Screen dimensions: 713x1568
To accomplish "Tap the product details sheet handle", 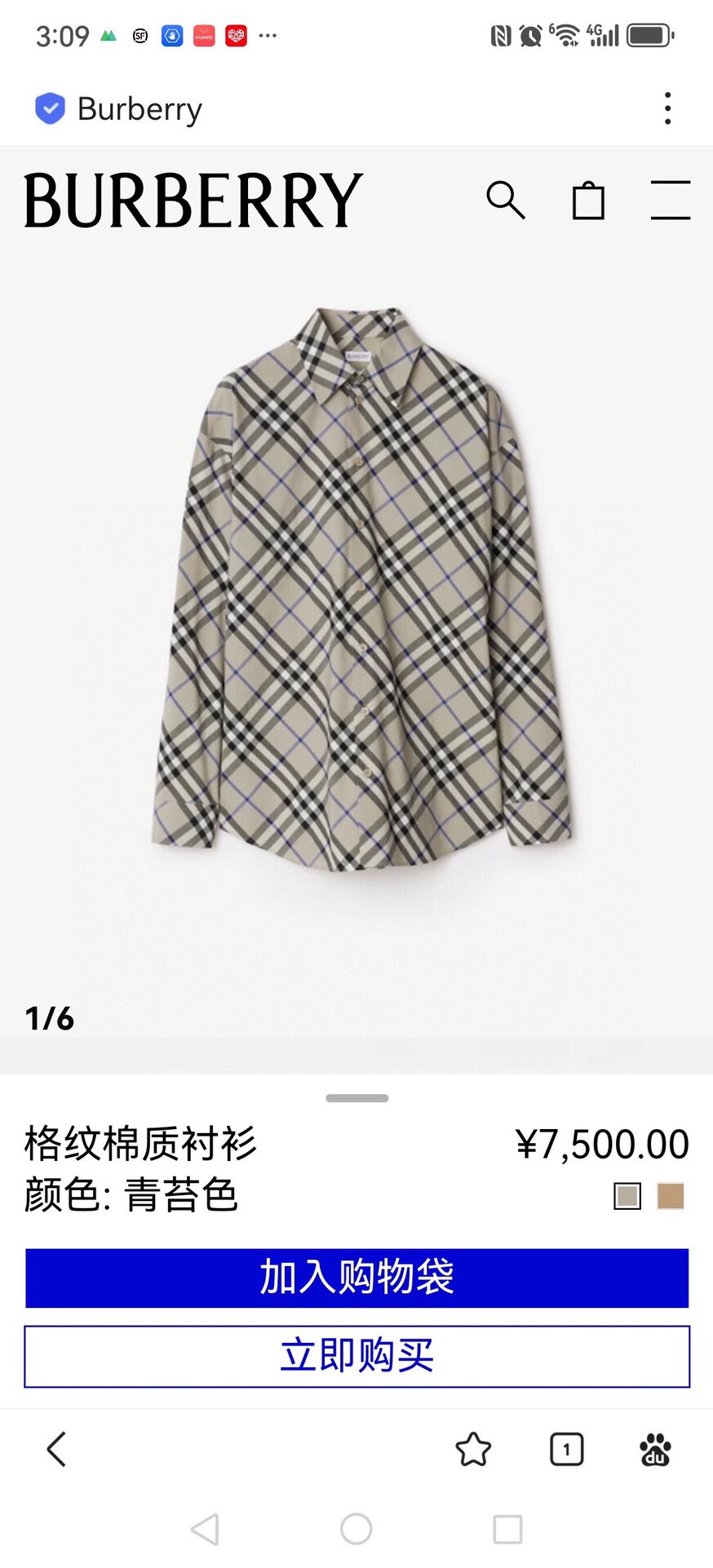I will pyautogui.click(x=356, y=1098).
